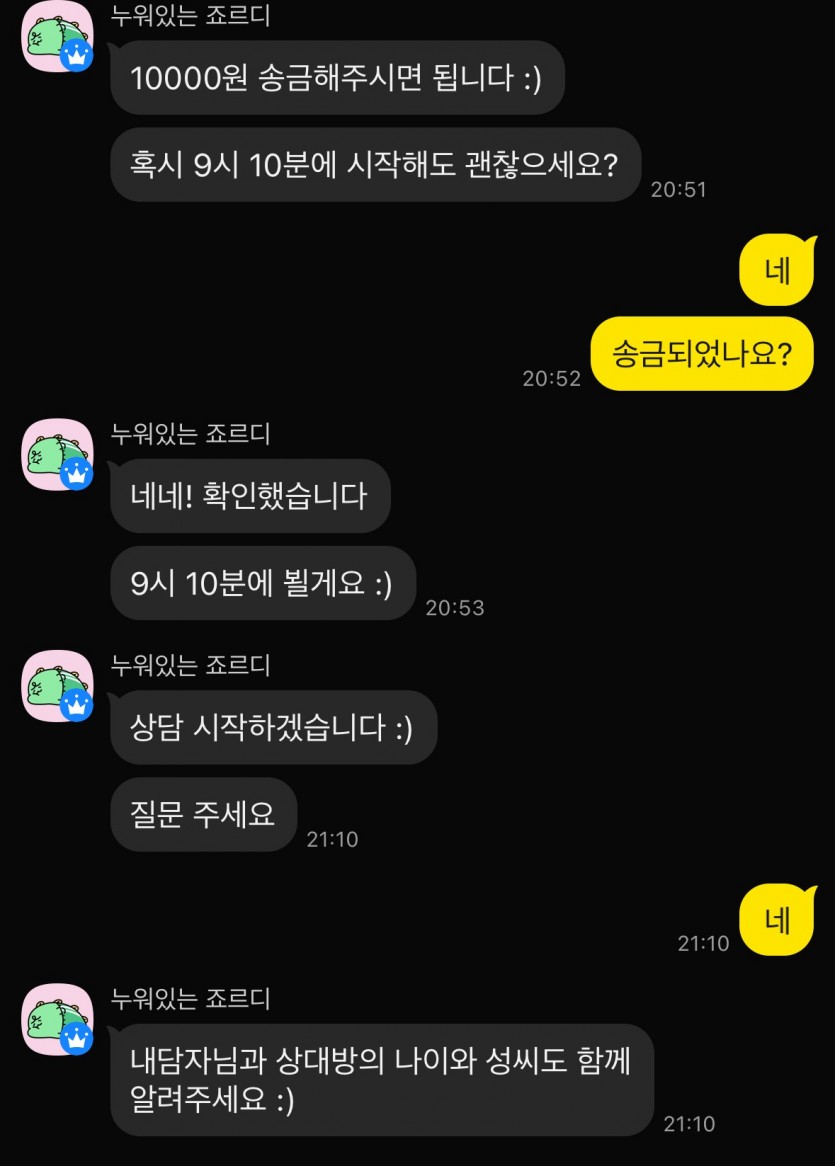
Task: Tap the avatar beside 내담자님과 상대방의 나이 message
Action: click(58, 1019)
